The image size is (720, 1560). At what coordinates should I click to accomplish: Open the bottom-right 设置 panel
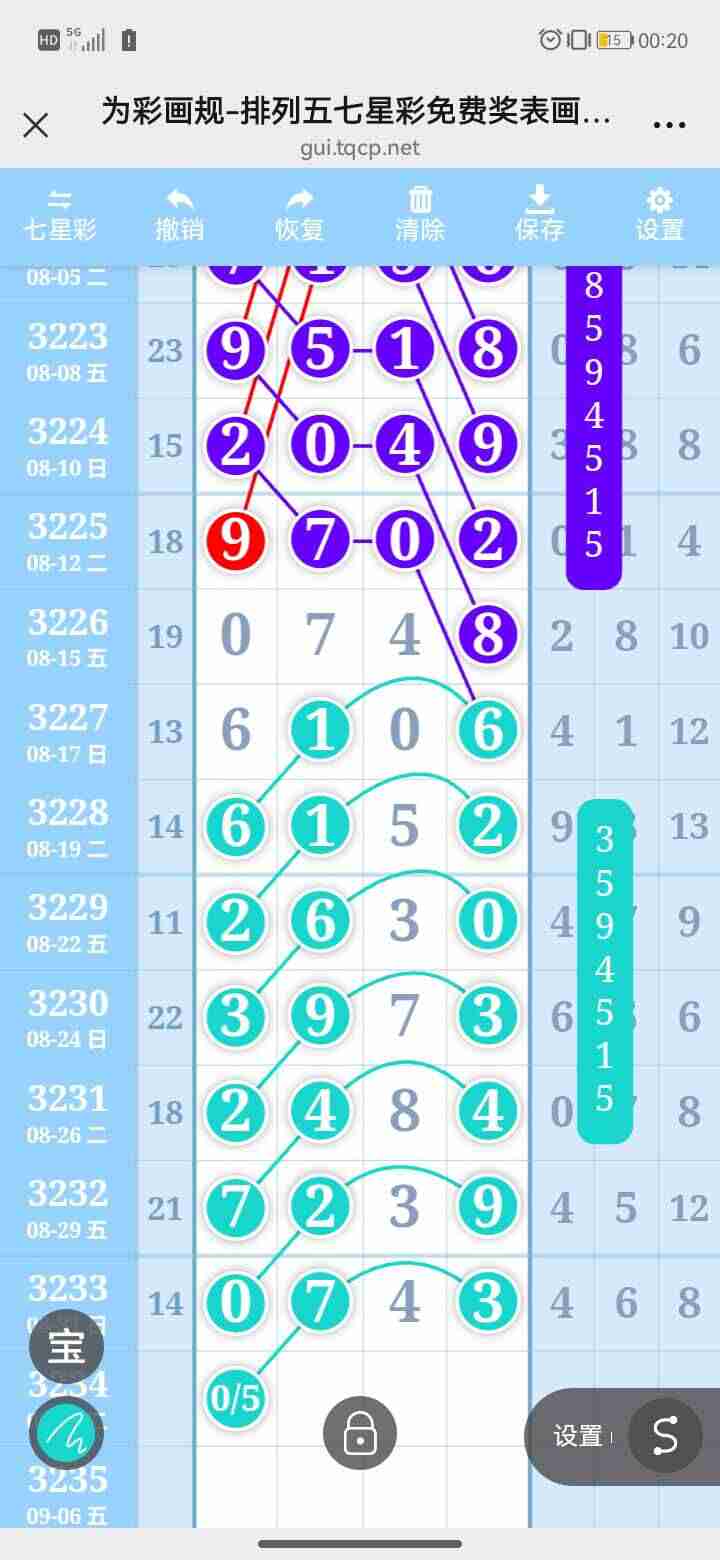coord(578,1436)
